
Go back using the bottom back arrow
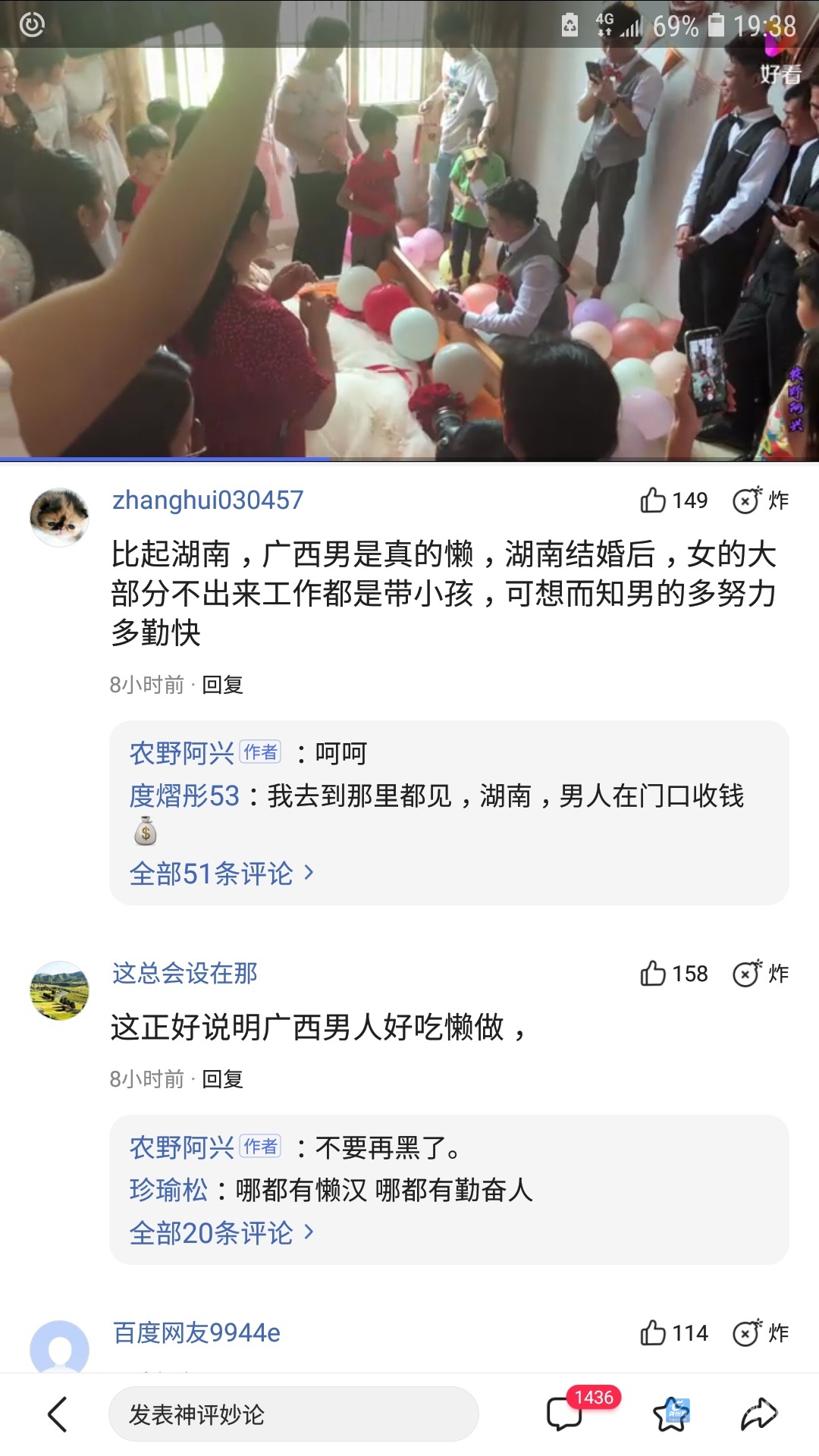coord(58,1414)
